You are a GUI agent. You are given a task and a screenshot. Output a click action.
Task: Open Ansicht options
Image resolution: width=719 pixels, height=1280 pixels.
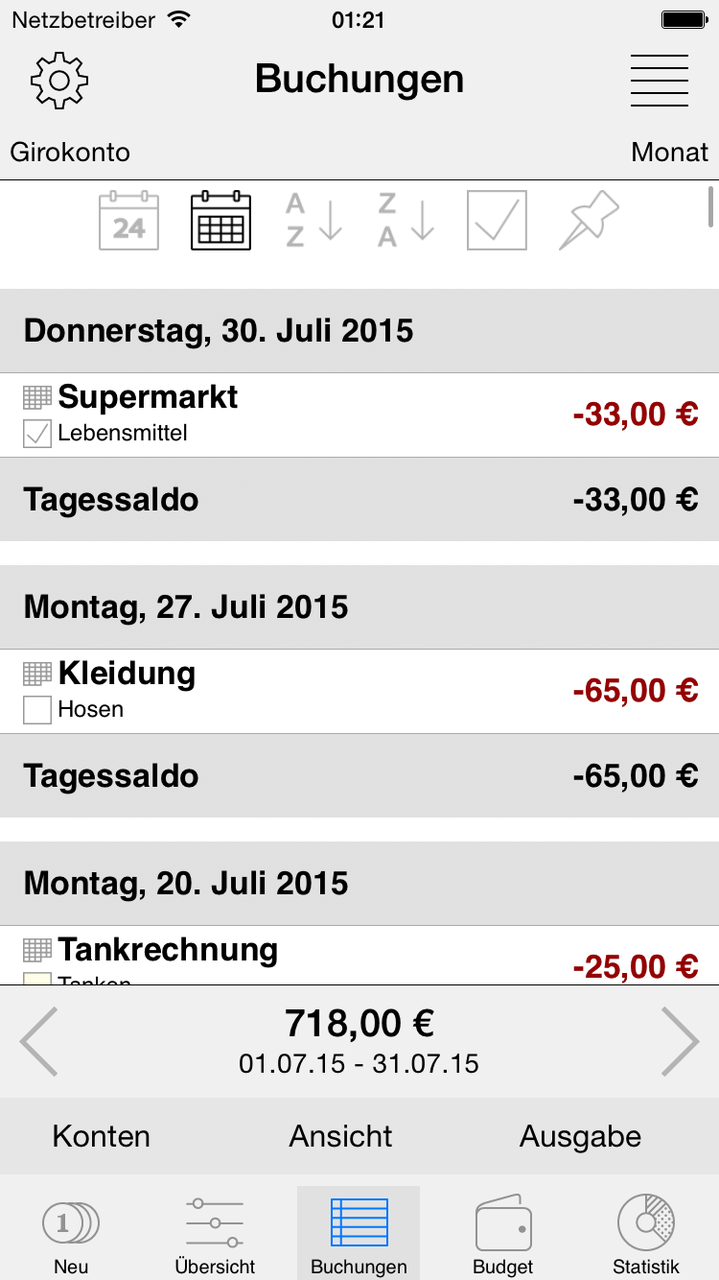[341, 1136]
